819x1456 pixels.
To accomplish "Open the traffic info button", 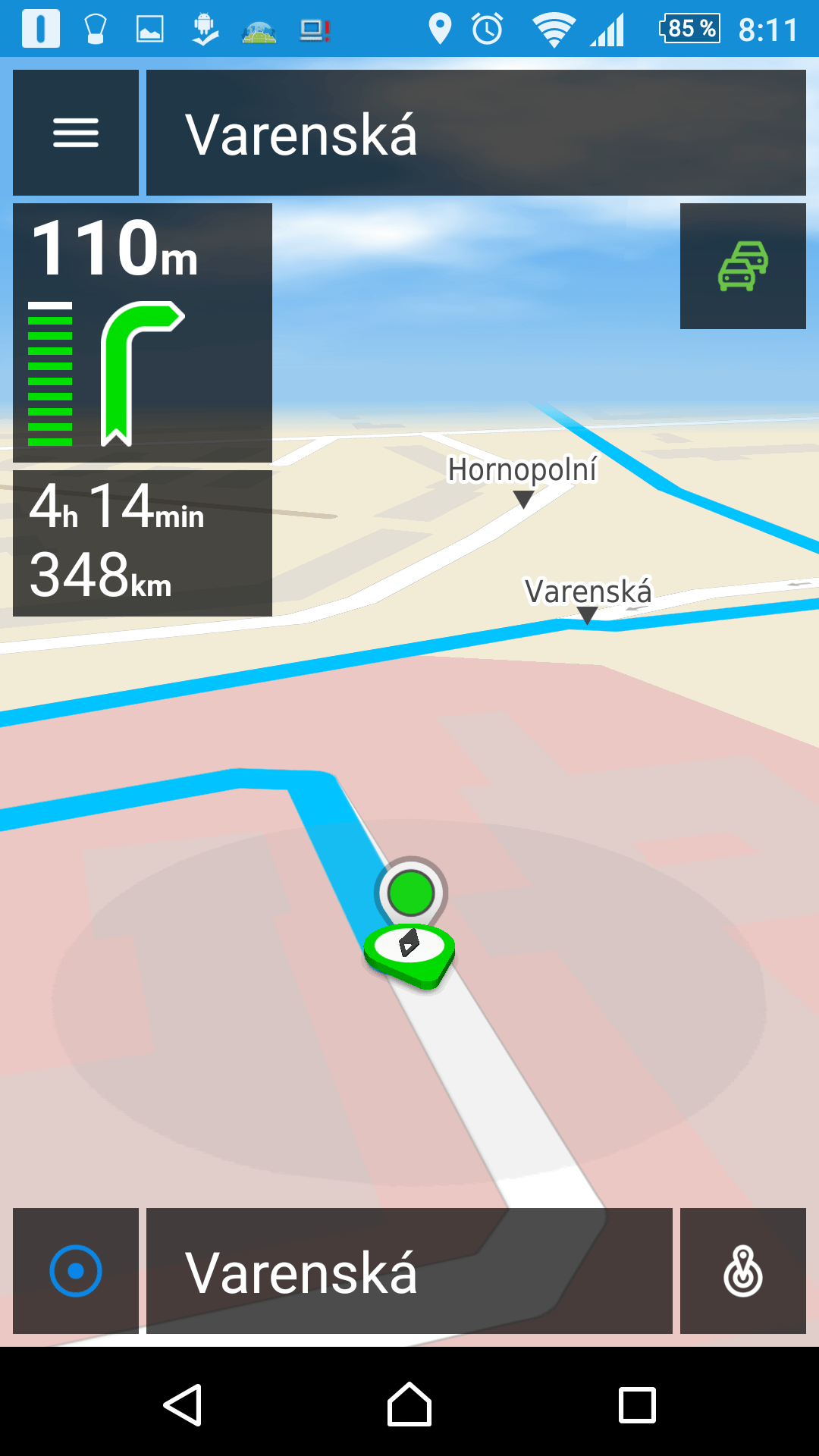I will [x=743, y=266].
